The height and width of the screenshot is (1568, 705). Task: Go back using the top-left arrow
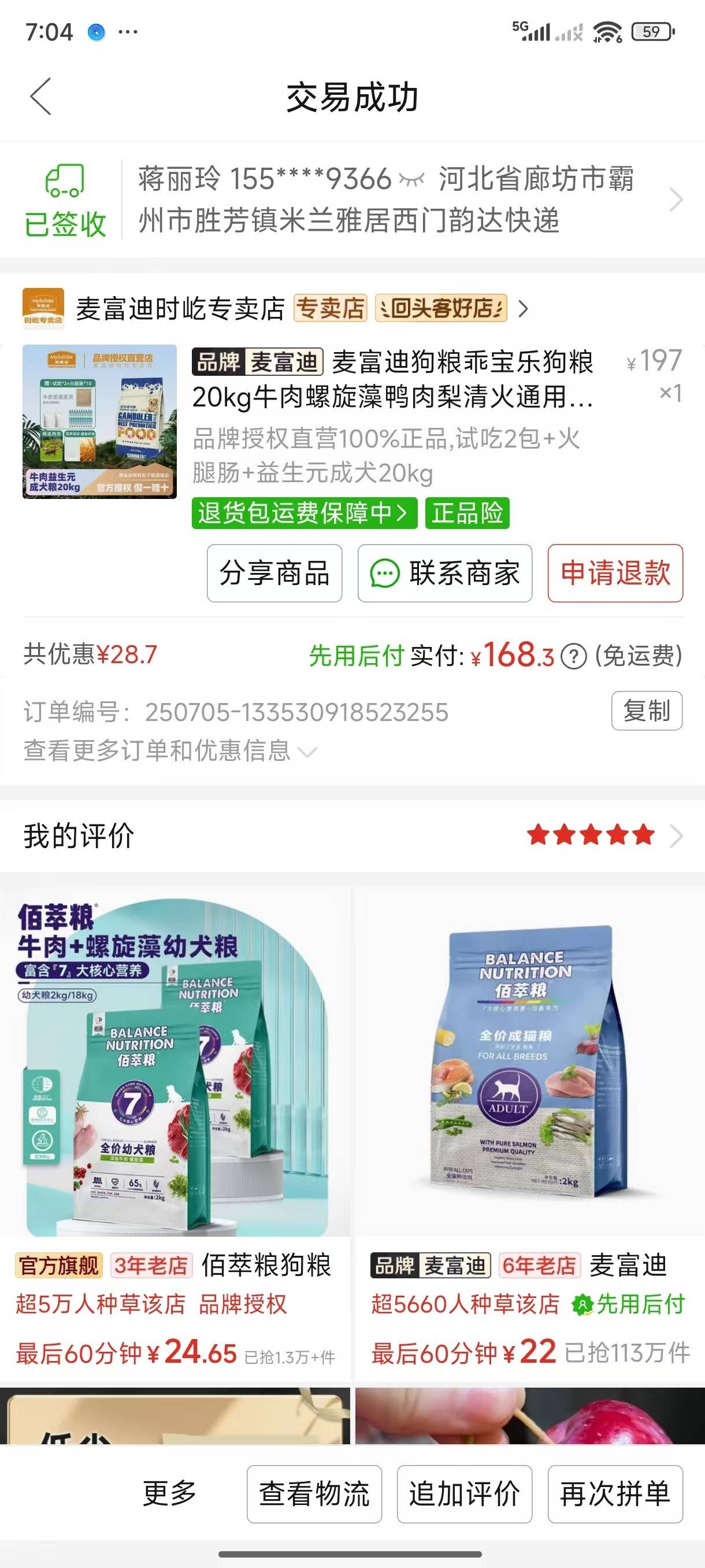point(41,96)
